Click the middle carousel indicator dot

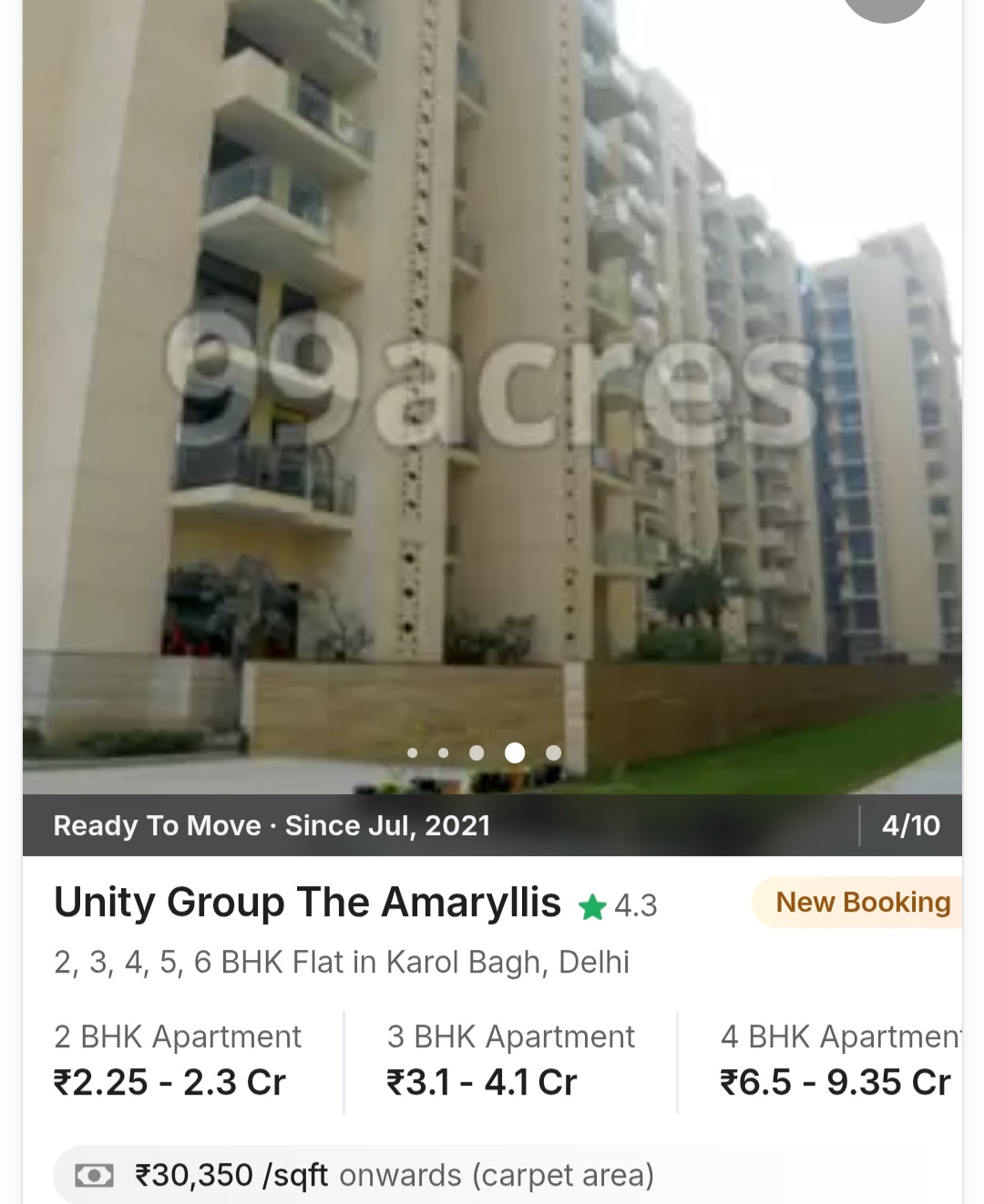pos(477,753)
